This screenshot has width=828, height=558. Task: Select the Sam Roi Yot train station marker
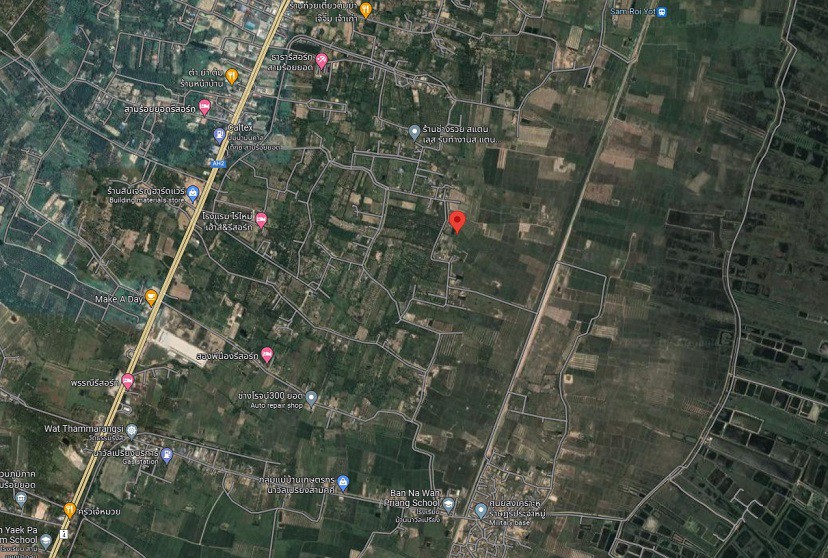pyautogui.click(x=662, y=12)
